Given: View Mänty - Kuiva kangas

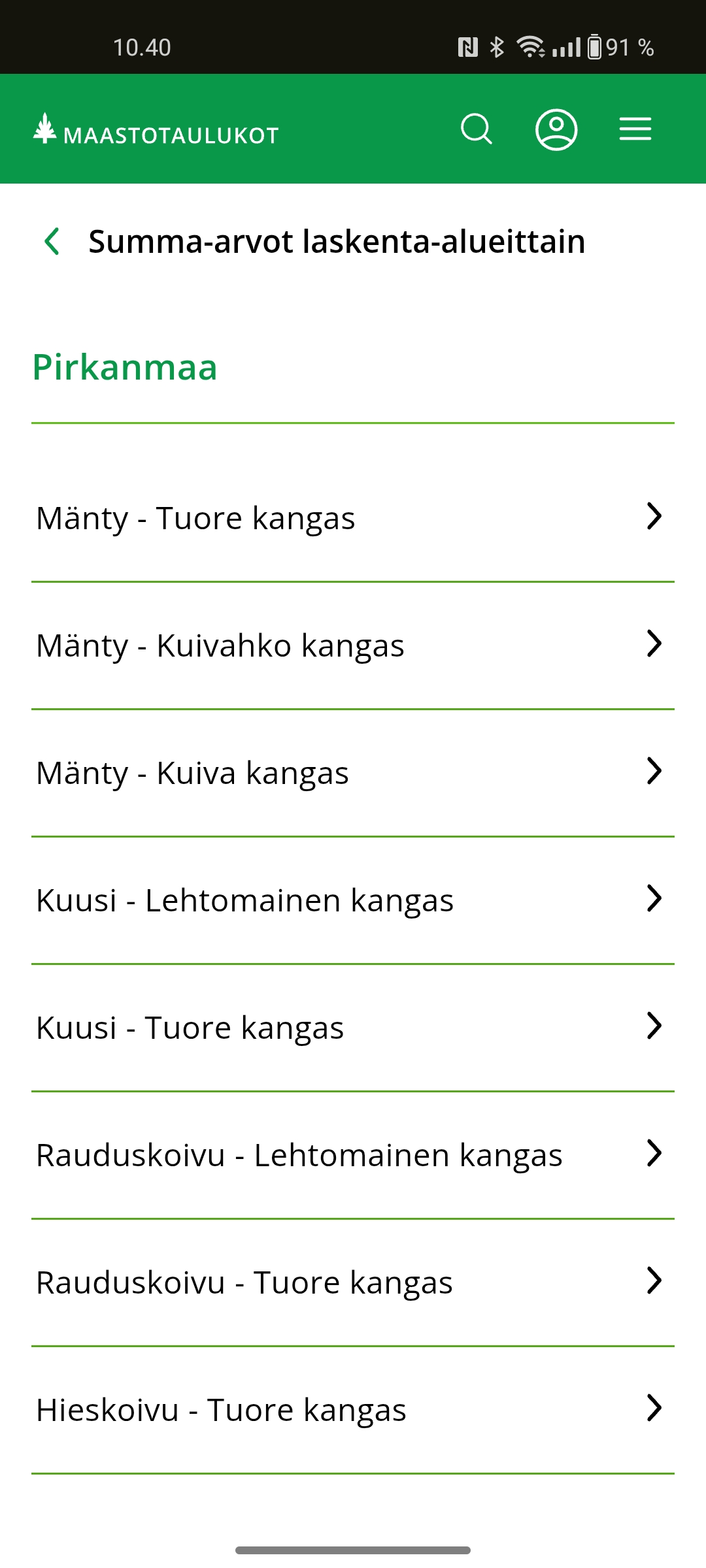Looking at the screenshot, I should coord(352,772).
